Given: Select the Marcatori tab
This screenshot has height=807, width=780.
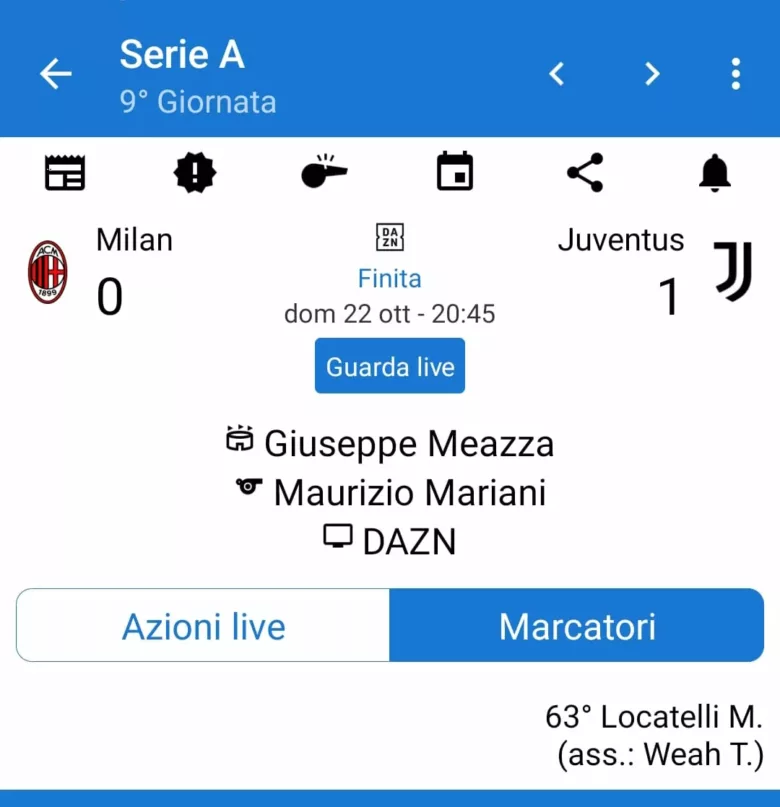Looking at the screenshot, I should click(x=577, y=626).
